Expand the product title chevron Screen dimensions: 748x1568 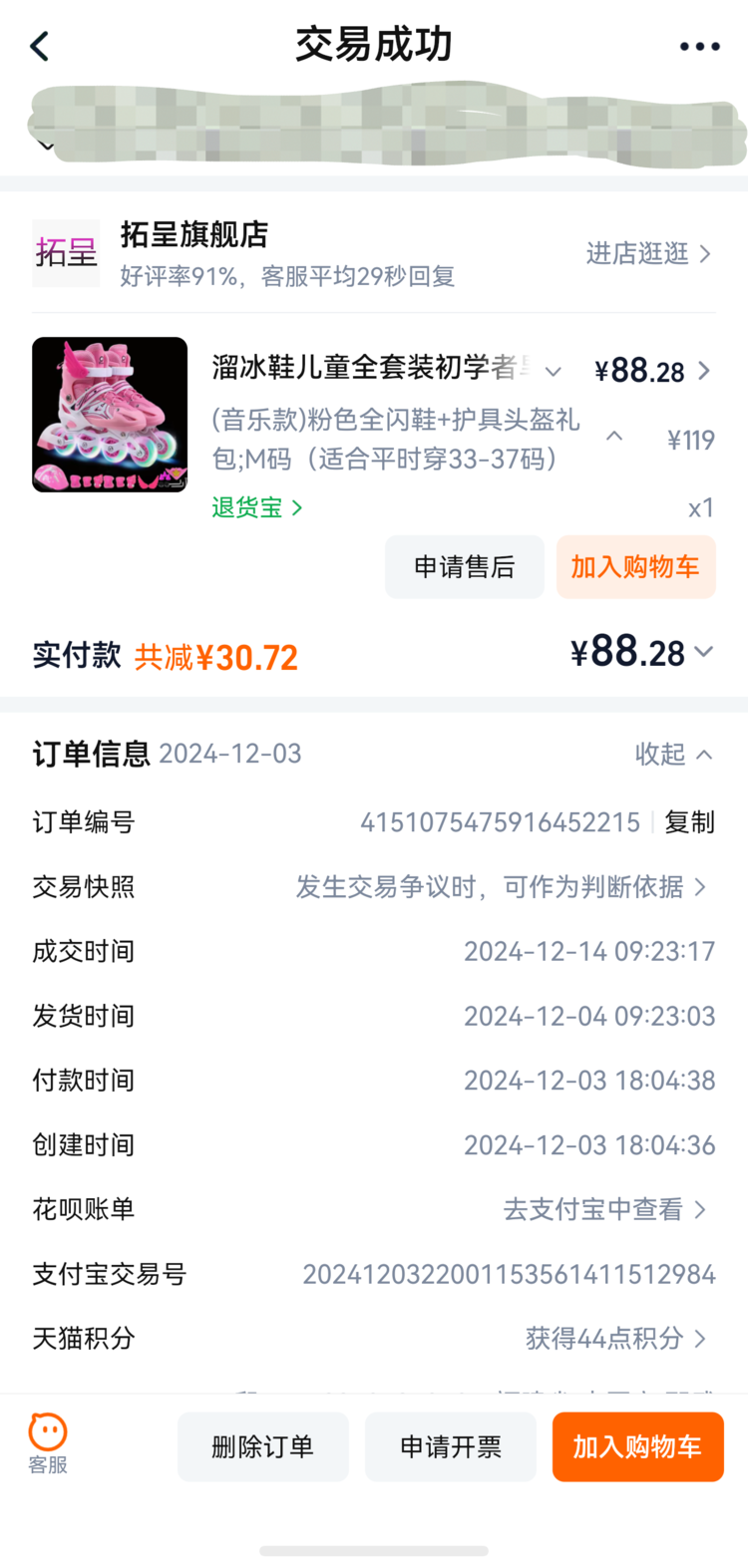click(x=553, y=372)
